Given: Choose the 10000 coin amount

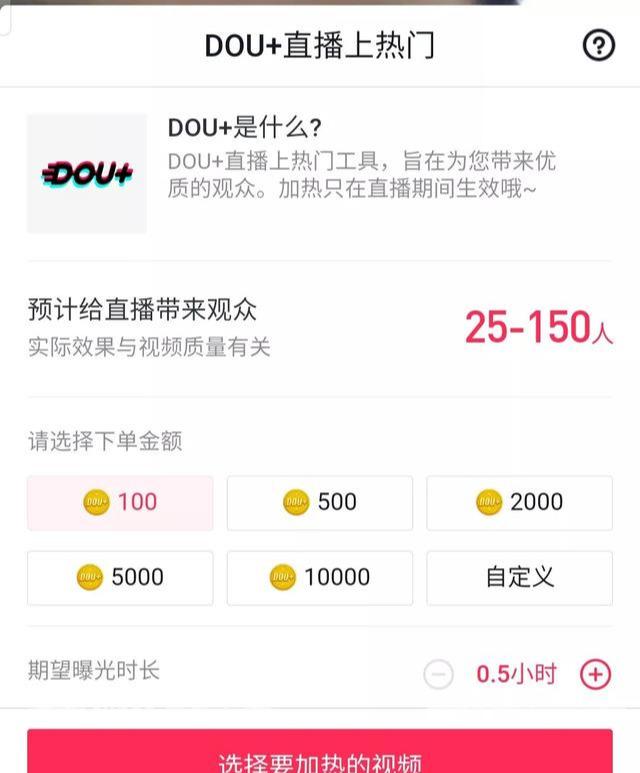Looking at the screenshot, I should (320, 577).
